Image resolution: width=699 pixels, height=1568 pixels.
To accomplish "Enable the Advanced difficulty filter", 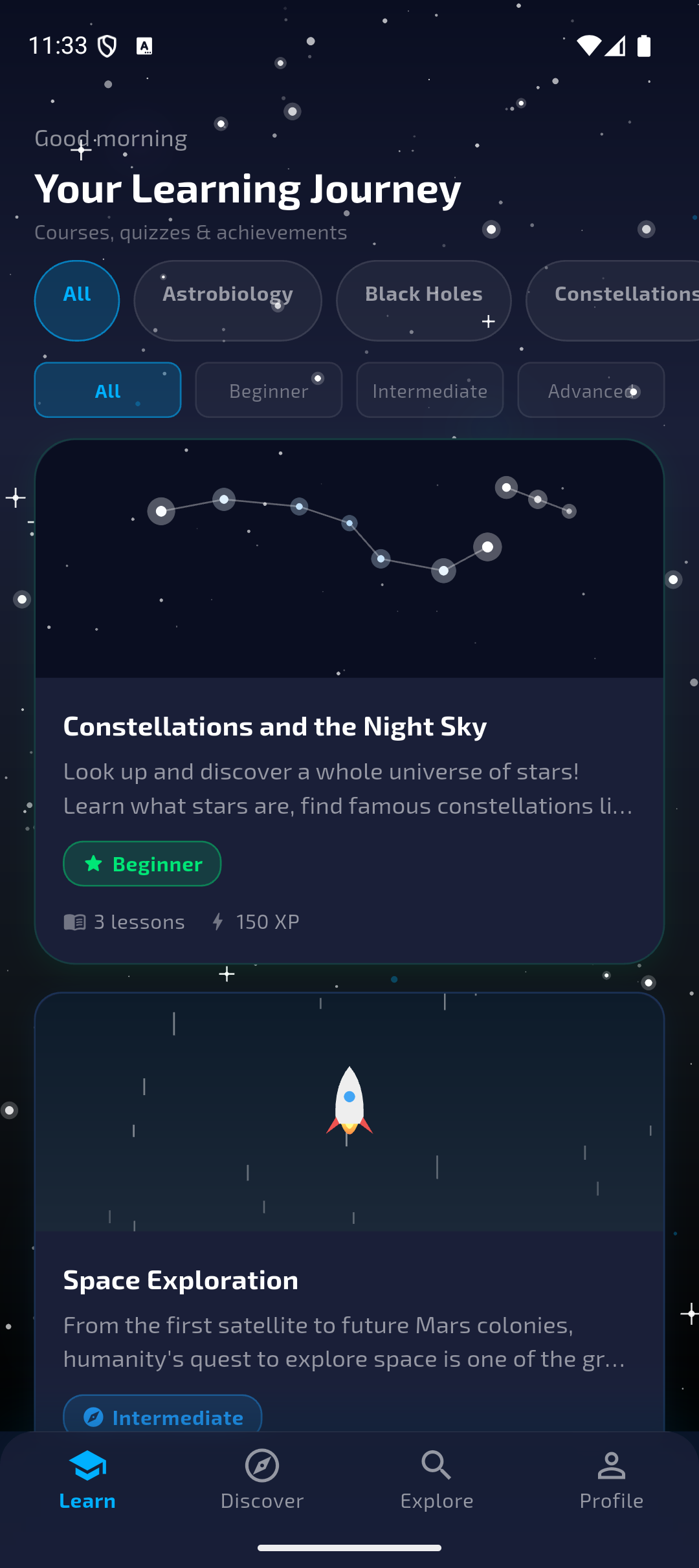I will tap(590, 390).
